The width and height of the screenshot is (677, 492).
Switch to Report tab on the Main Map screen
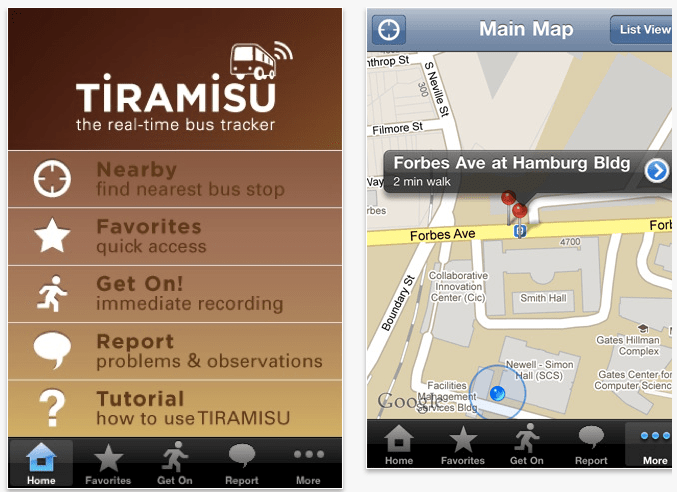pyautogui.click(x=591, y=445)
